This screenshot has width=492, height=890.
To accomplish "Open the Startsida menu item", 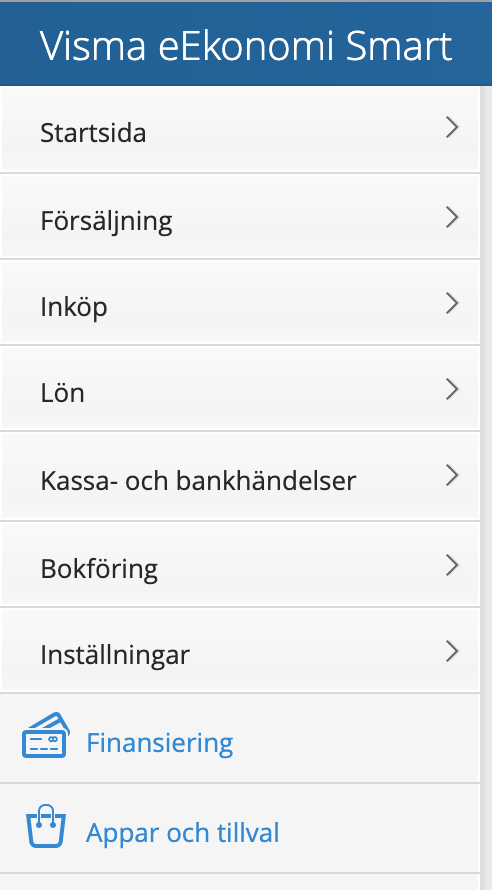I will 240,130.
